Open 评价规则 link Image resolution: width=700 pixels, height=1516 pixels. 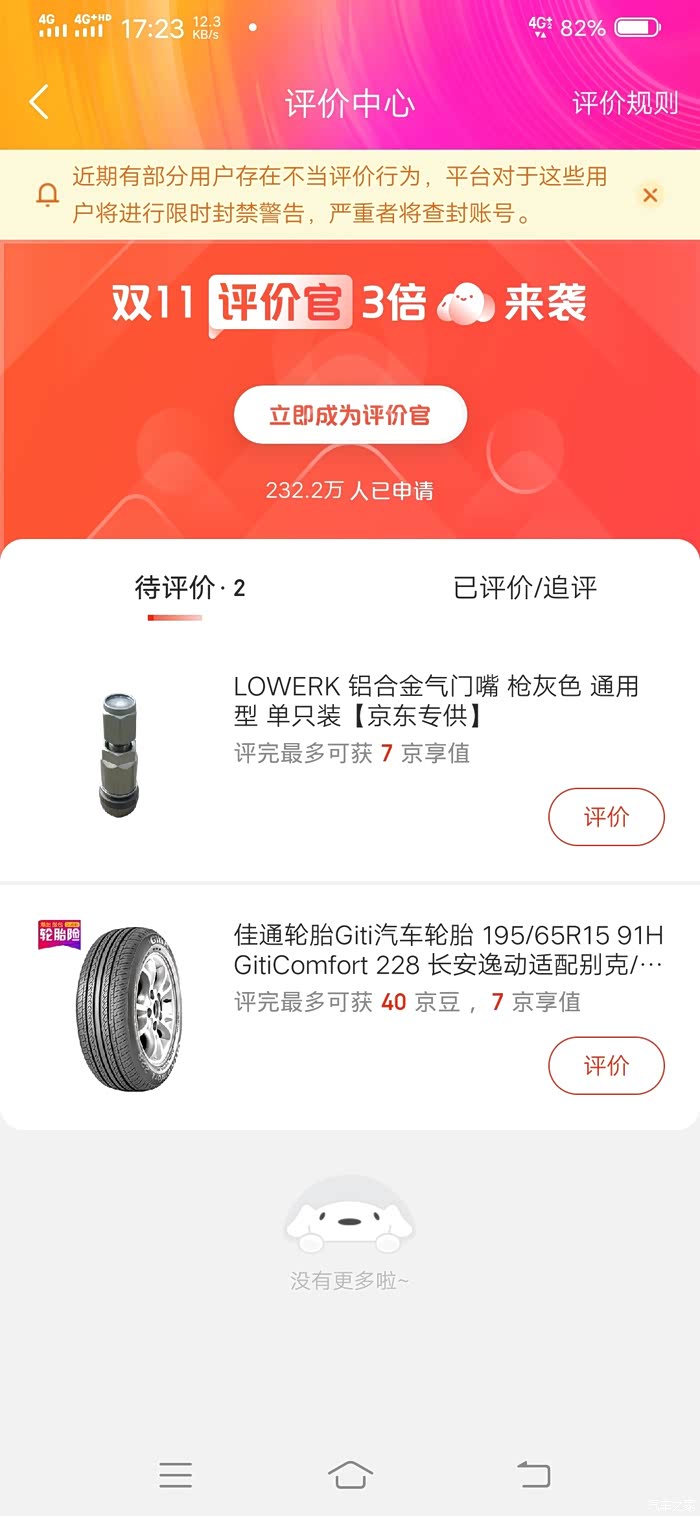click(x=625, y=103)
